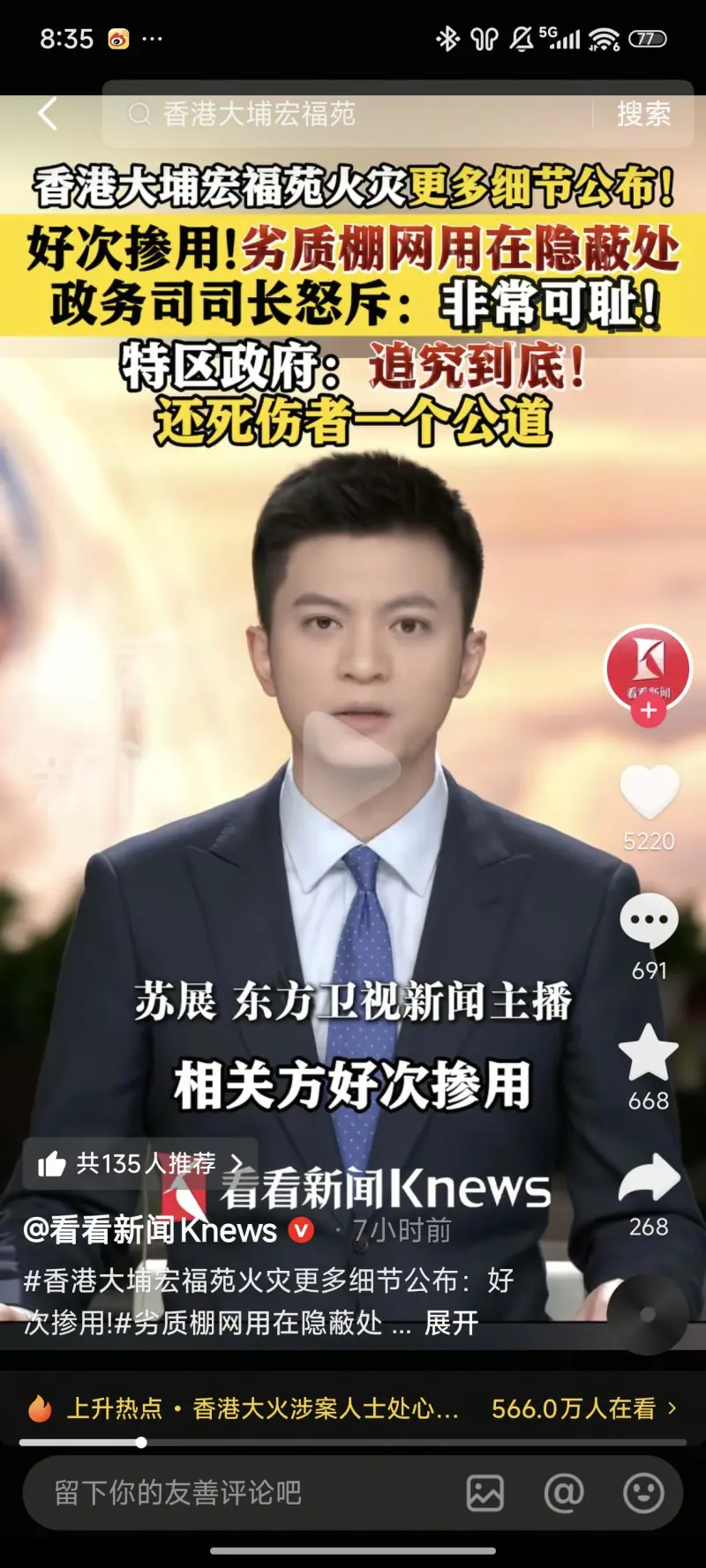The height and width of the screenshot is (1568, 706).
Task: Open the emoji picker
Action: (643, 1492)
